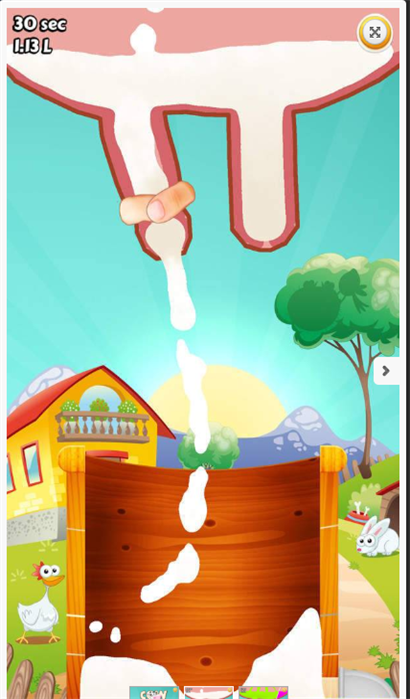Open the green and pink screenshot thumbnail

click(263, 692)
